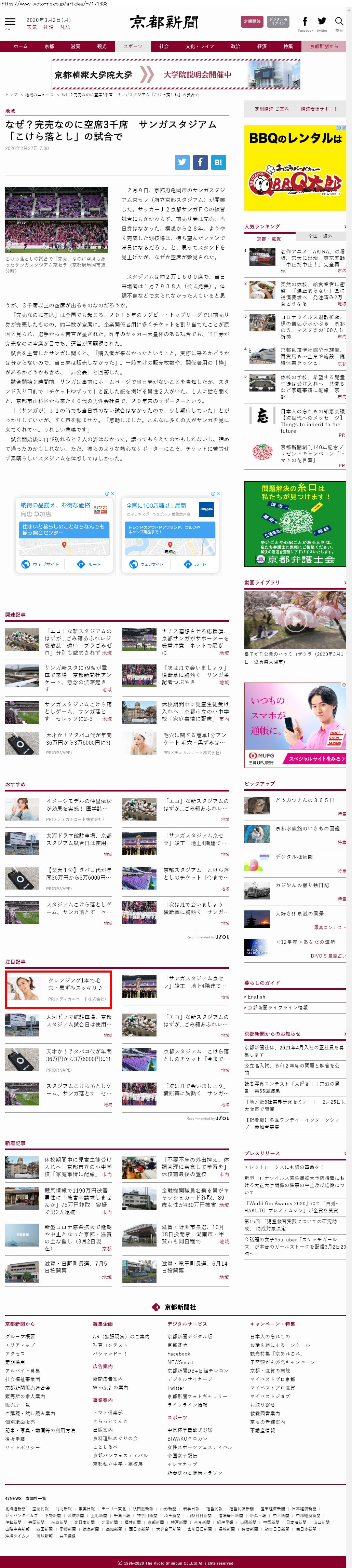
Task: Switch to the スポーツ nav tab
Action: coord(133,46)
